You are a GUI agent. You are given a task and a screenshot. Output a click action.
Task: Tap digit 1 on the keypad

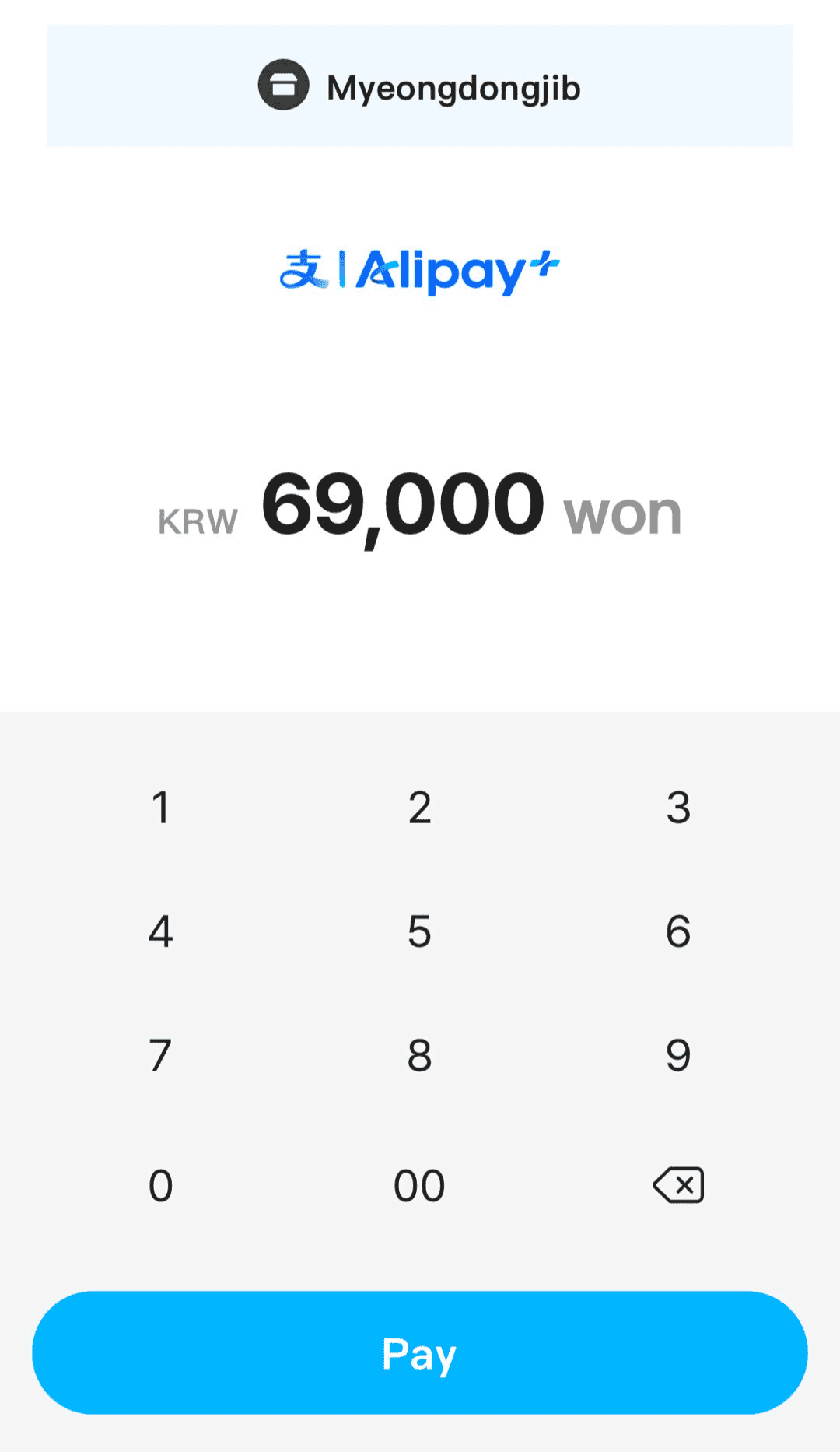coord(160,808)
